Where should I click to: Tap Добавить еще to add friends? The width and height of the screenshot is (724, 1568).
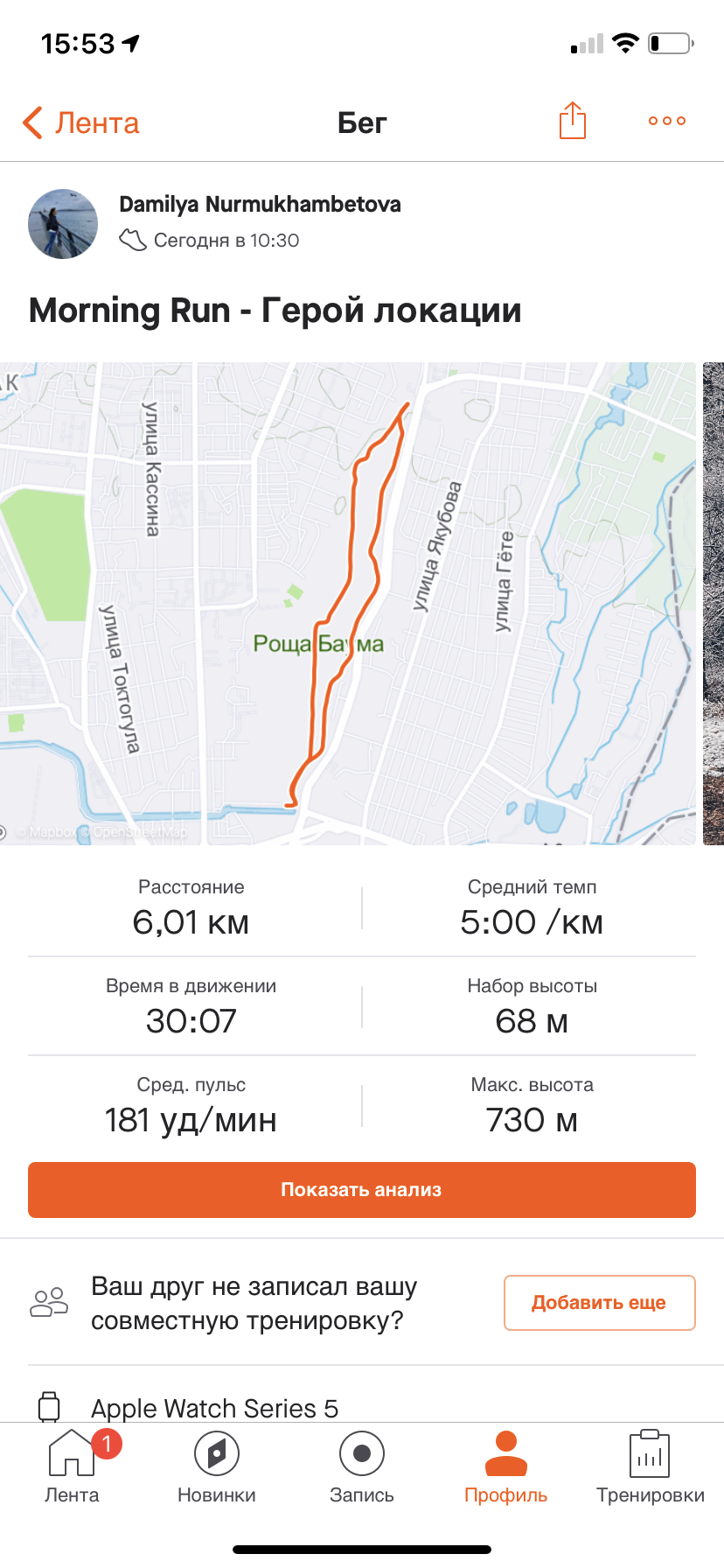coord(599,1303)
